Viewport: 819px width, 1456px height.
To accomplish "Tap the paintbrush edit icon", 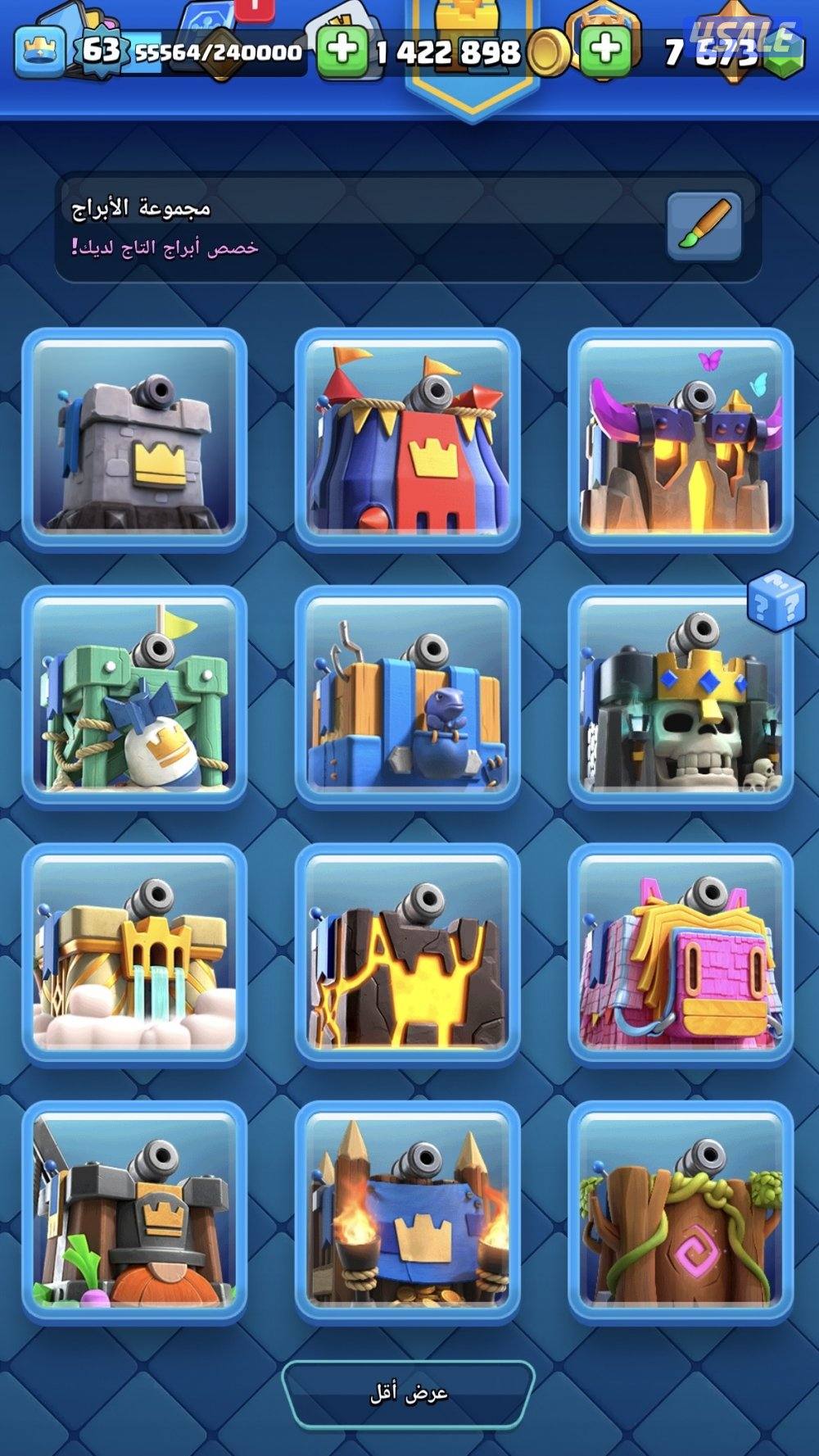I will pos(704,226).
